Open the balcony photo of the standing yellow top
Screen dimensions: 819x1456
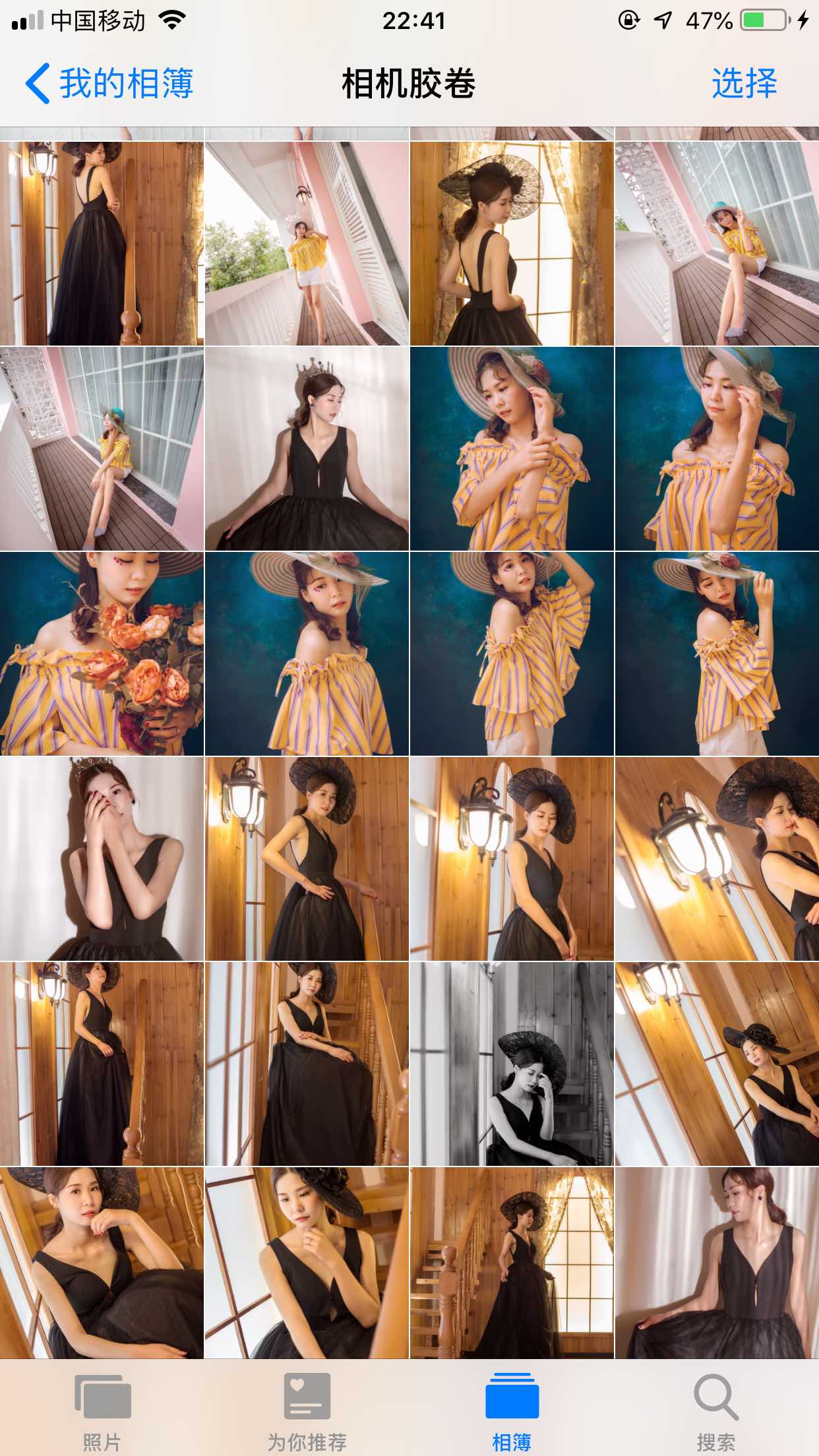tap(307, 243)
